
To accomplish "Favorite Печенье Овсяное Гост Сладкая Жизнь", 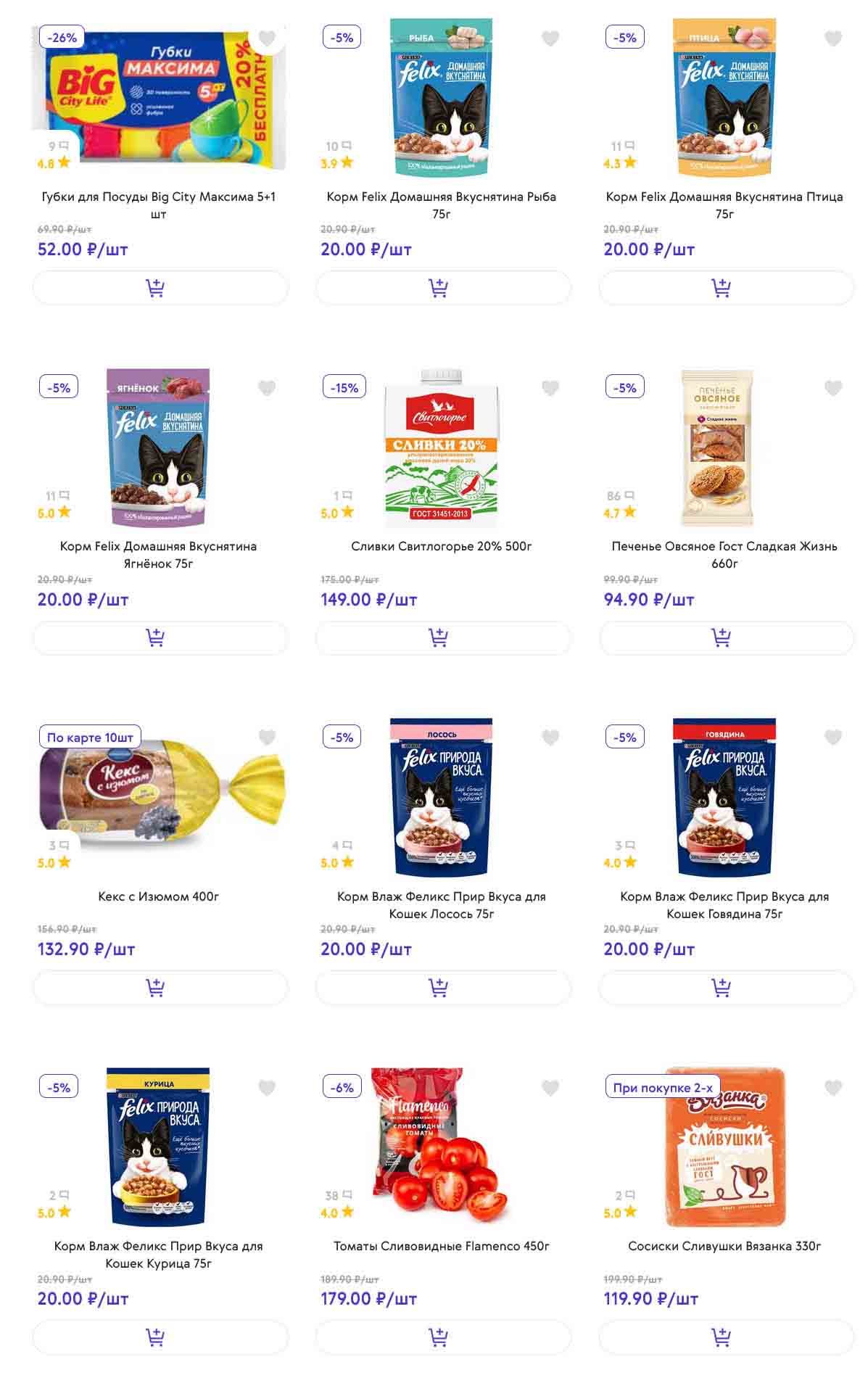I will [833, 388].
